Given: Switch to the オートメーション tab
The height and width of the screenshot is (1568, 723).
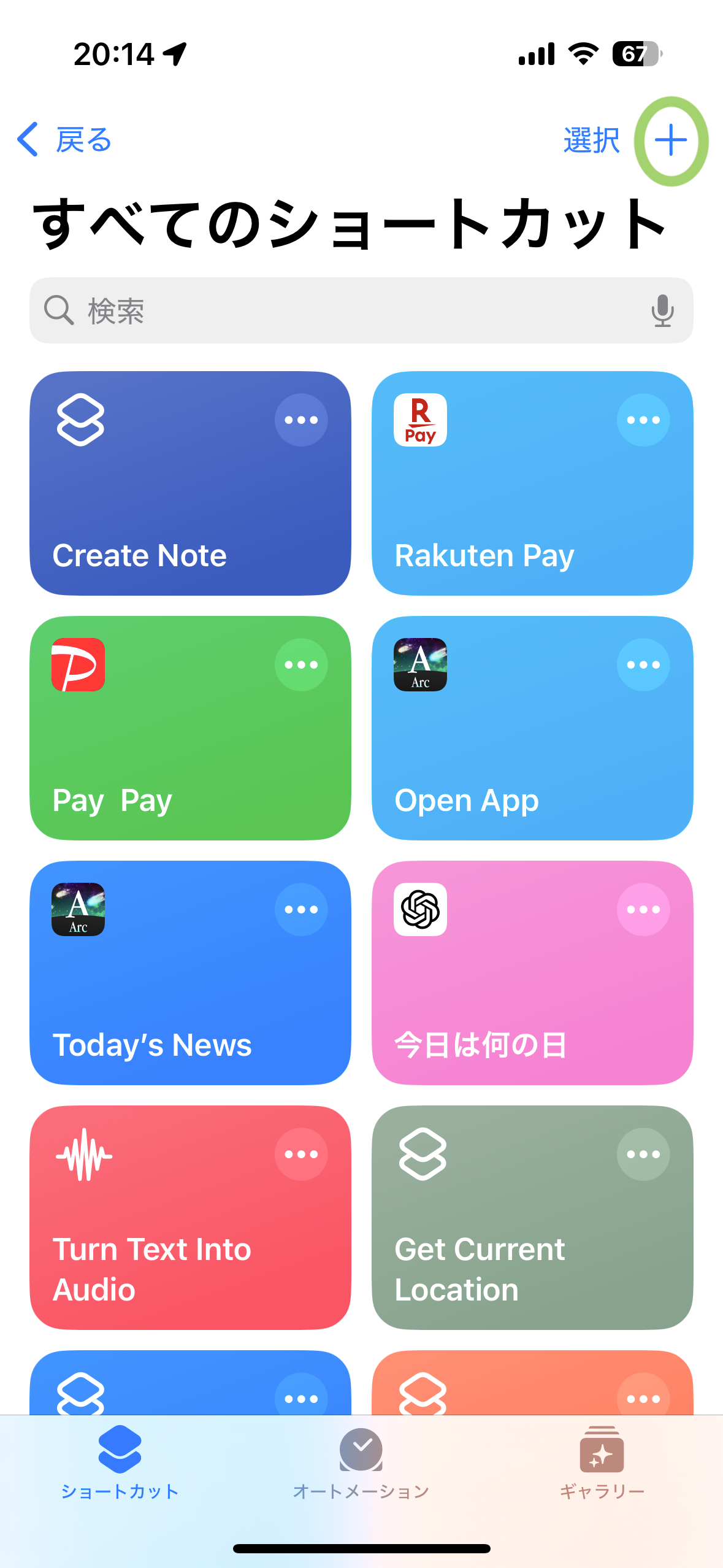Looking at the screenshot, I should [x=361, y=1463].
